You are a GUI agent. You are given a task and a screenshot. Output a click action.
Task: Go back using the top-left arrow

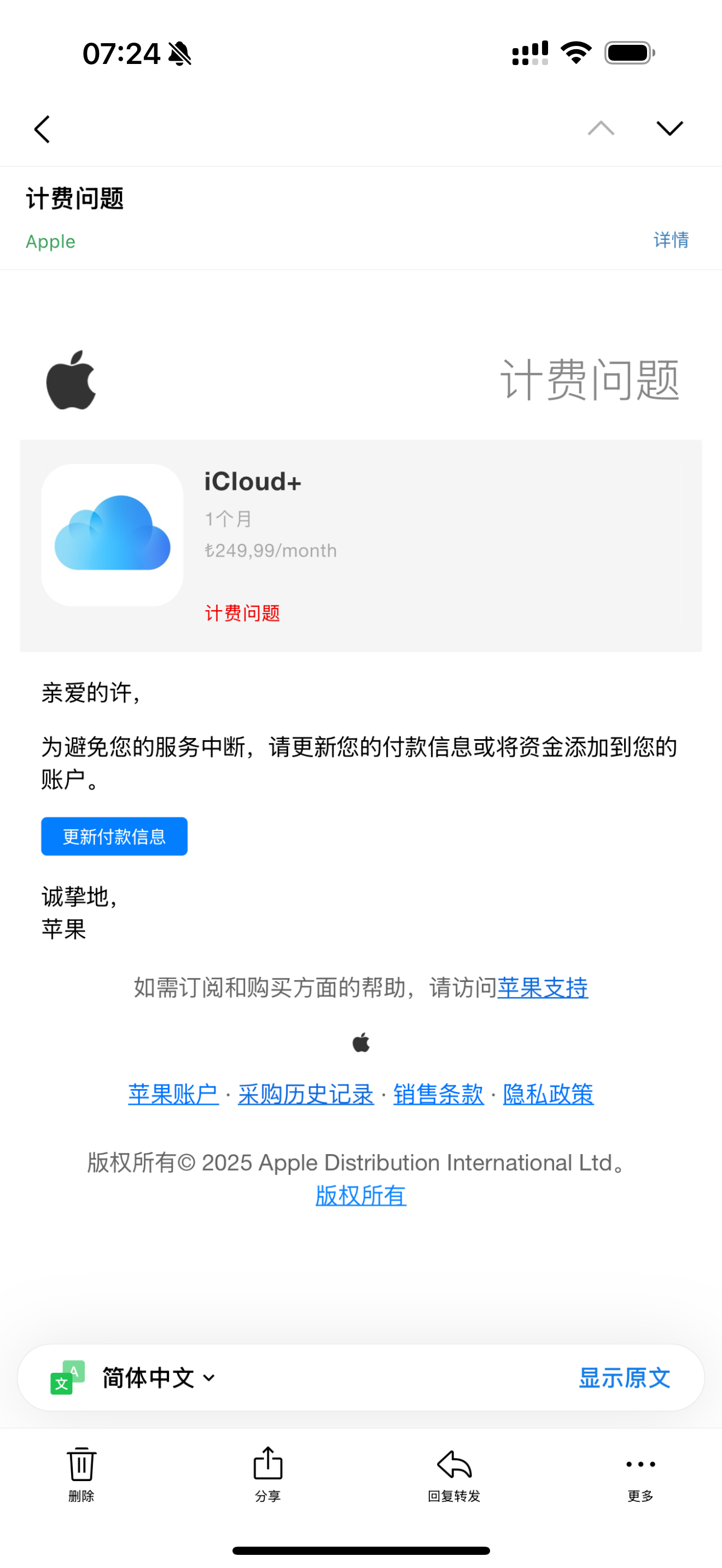(42, 129)
